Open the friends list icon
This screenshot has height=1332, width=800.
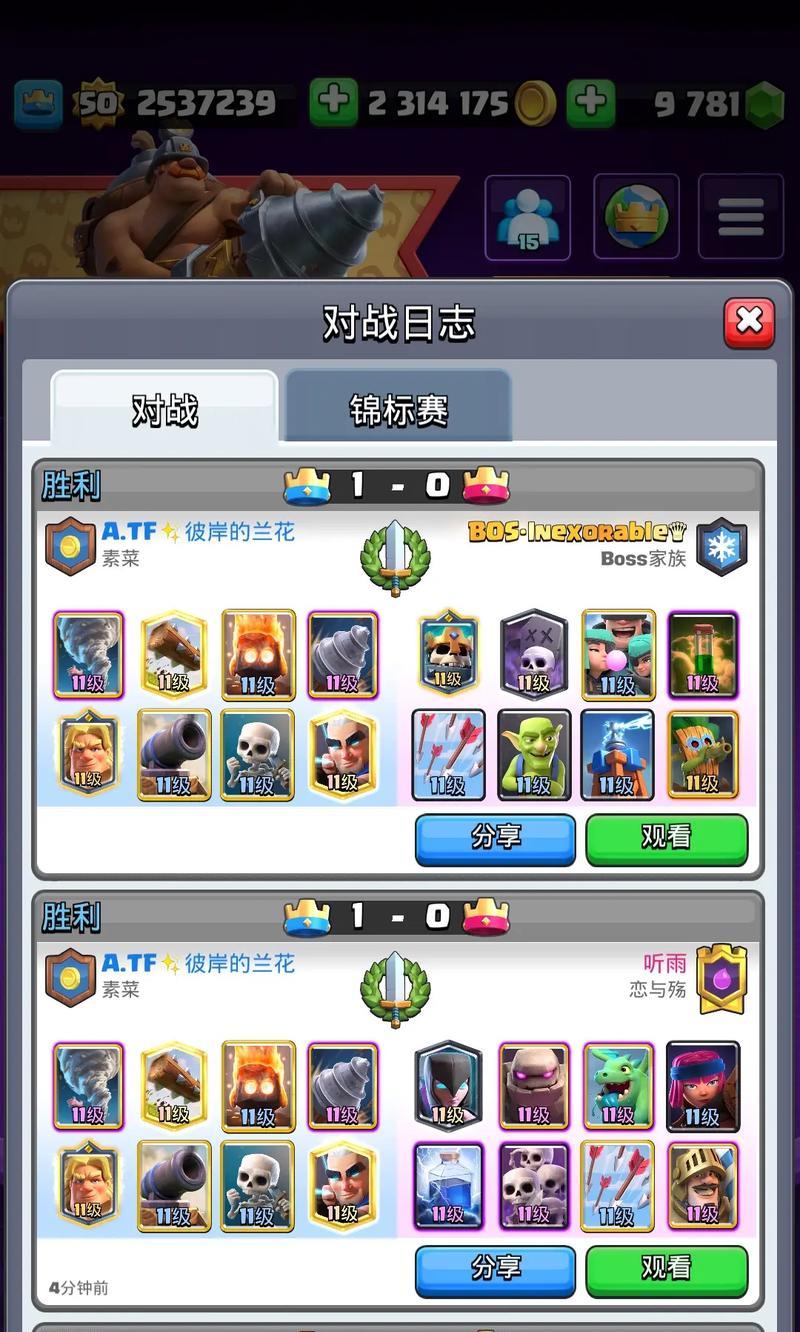tap(528, 217)
